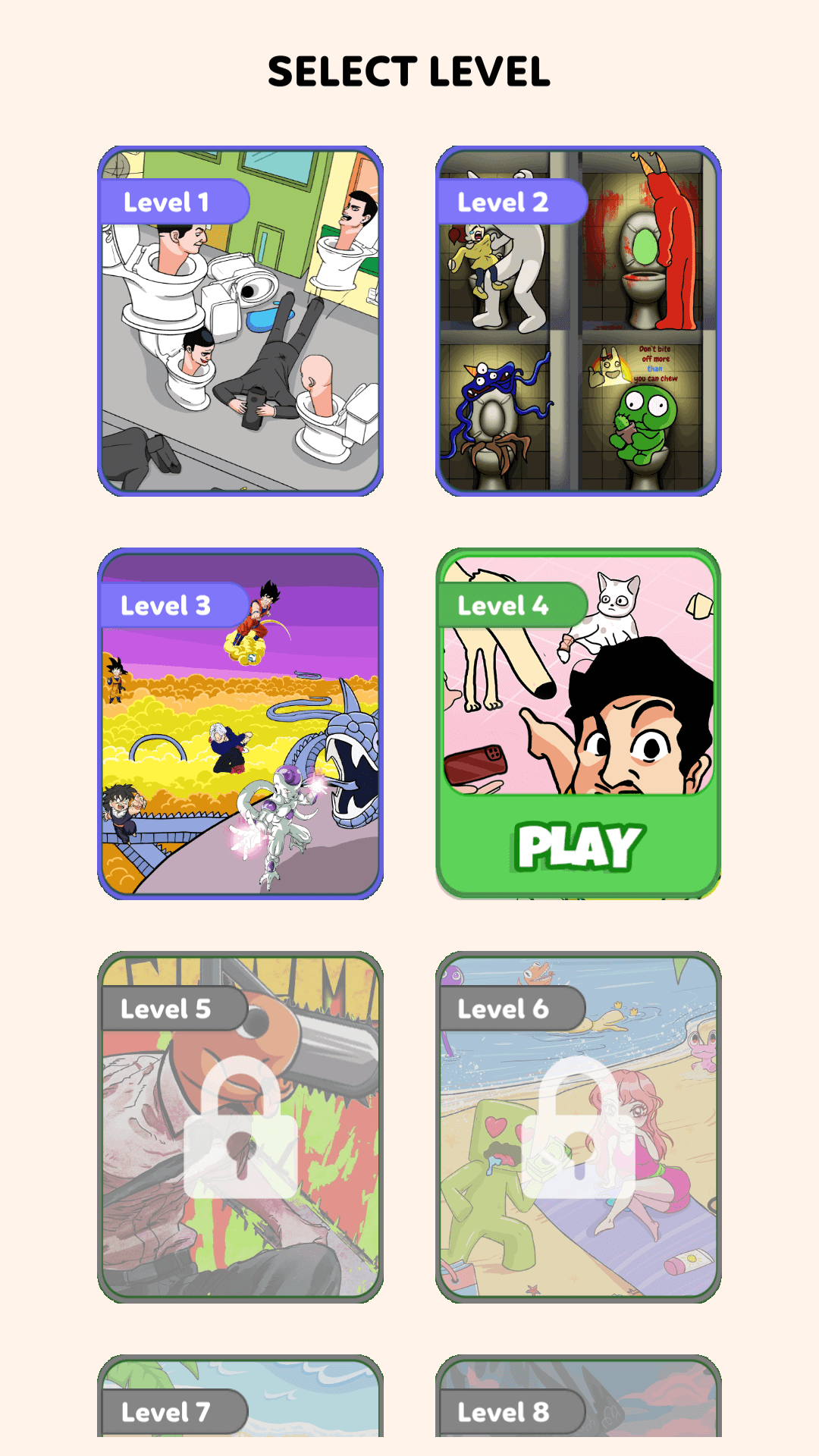Open the Level 1 card
Viewport: 819px width, 1456px height.
point(240,322)
